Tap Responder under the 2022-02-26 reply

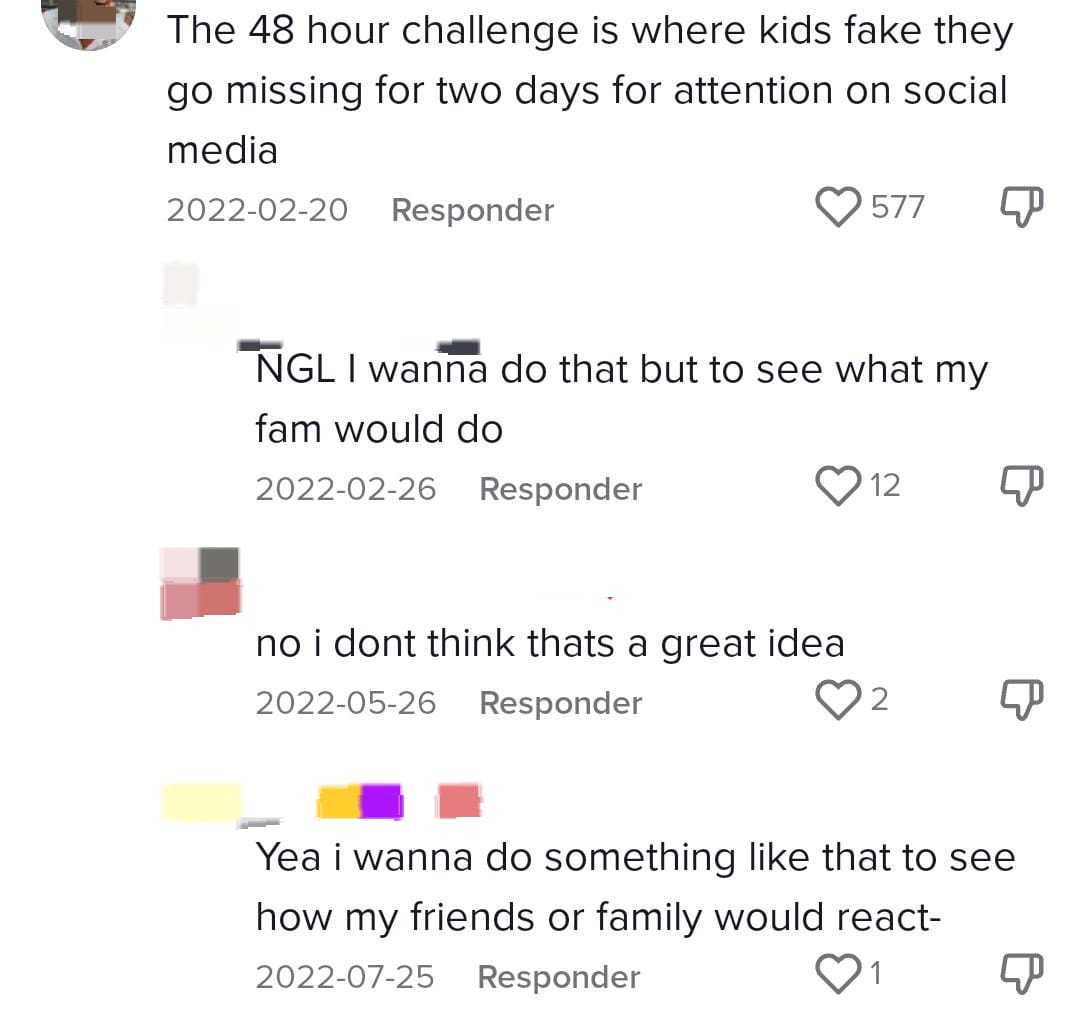click(560, 489)
